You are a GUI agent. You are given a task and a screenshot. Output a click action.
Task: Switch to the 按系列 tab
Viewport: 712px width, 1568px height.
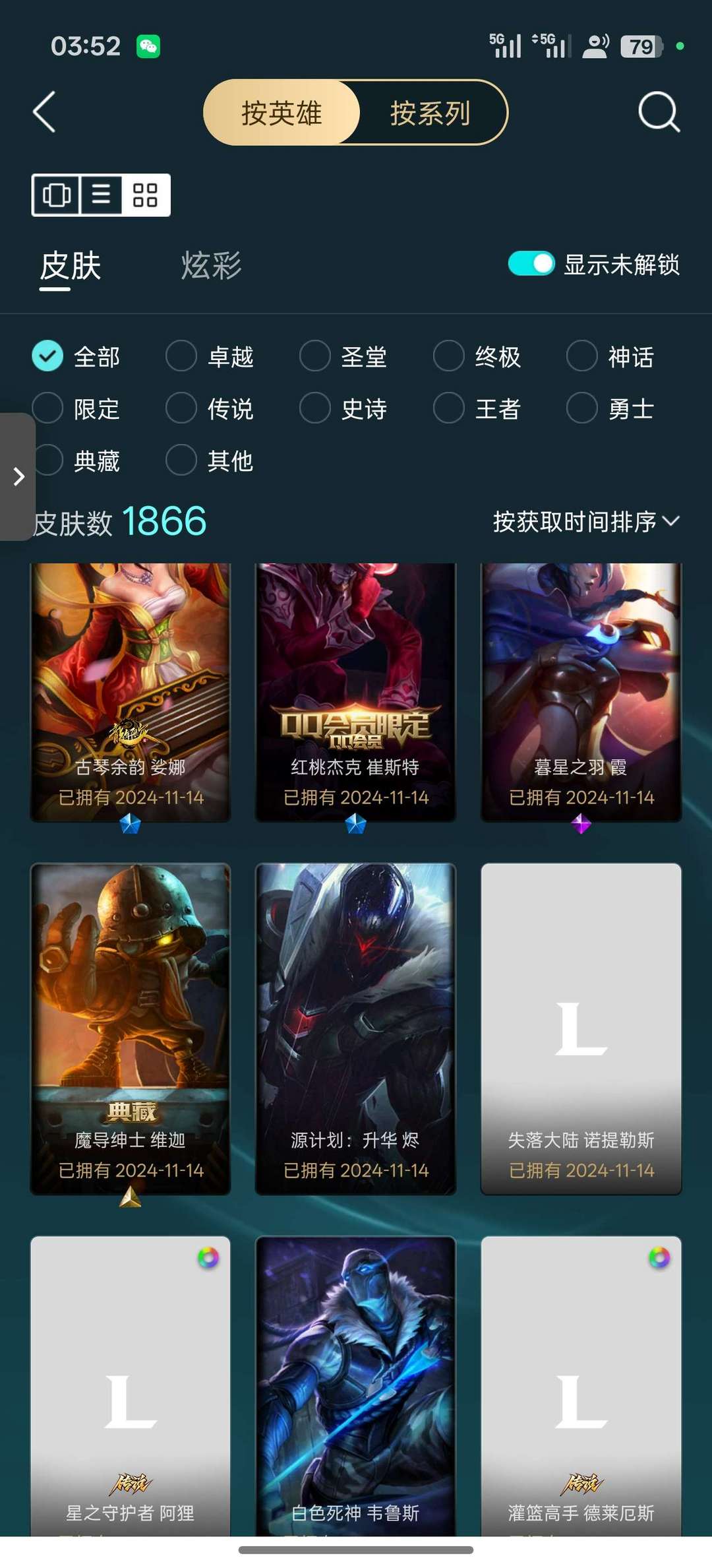click(429, 113)
